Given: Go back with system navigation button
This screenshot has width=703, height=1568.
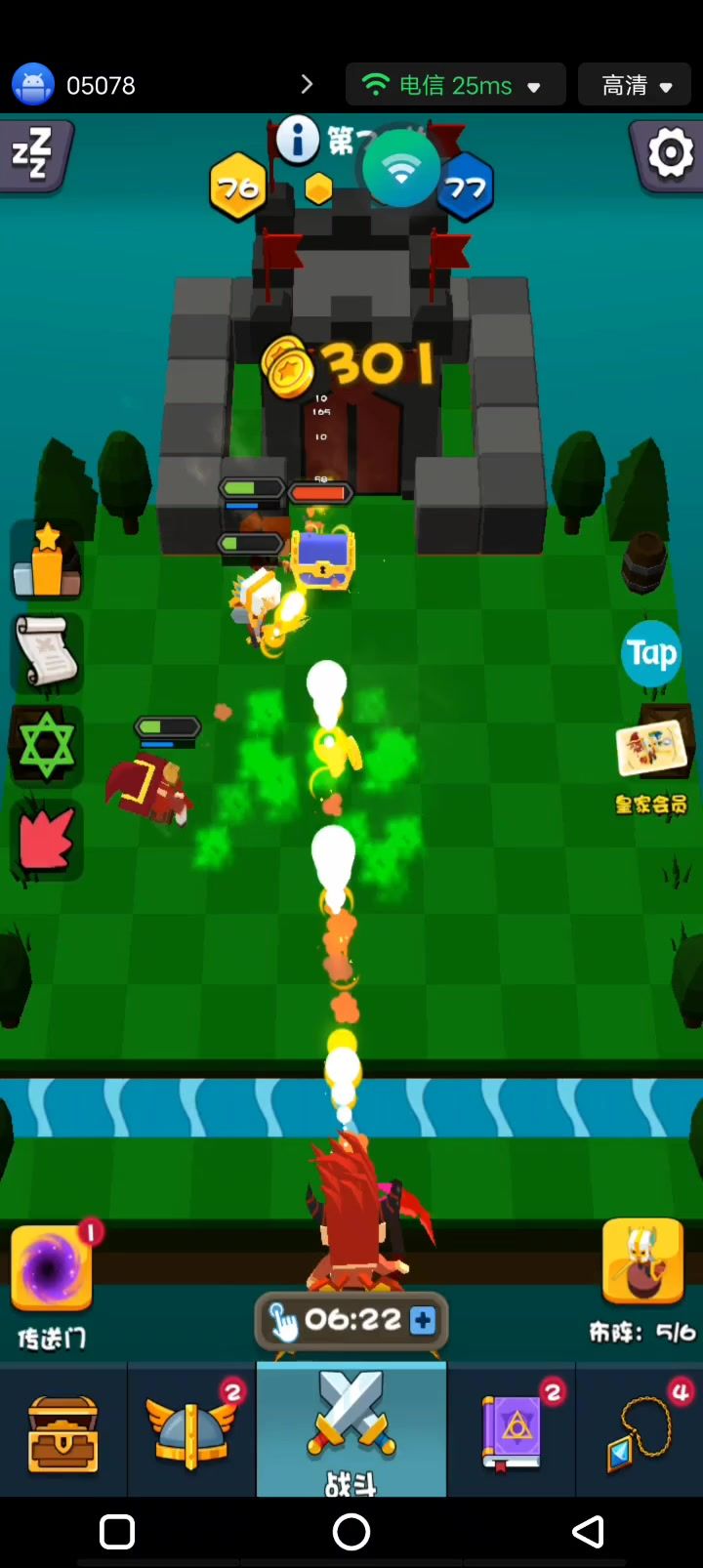Looking at the screenshot, I should (x=587, y=1532).
